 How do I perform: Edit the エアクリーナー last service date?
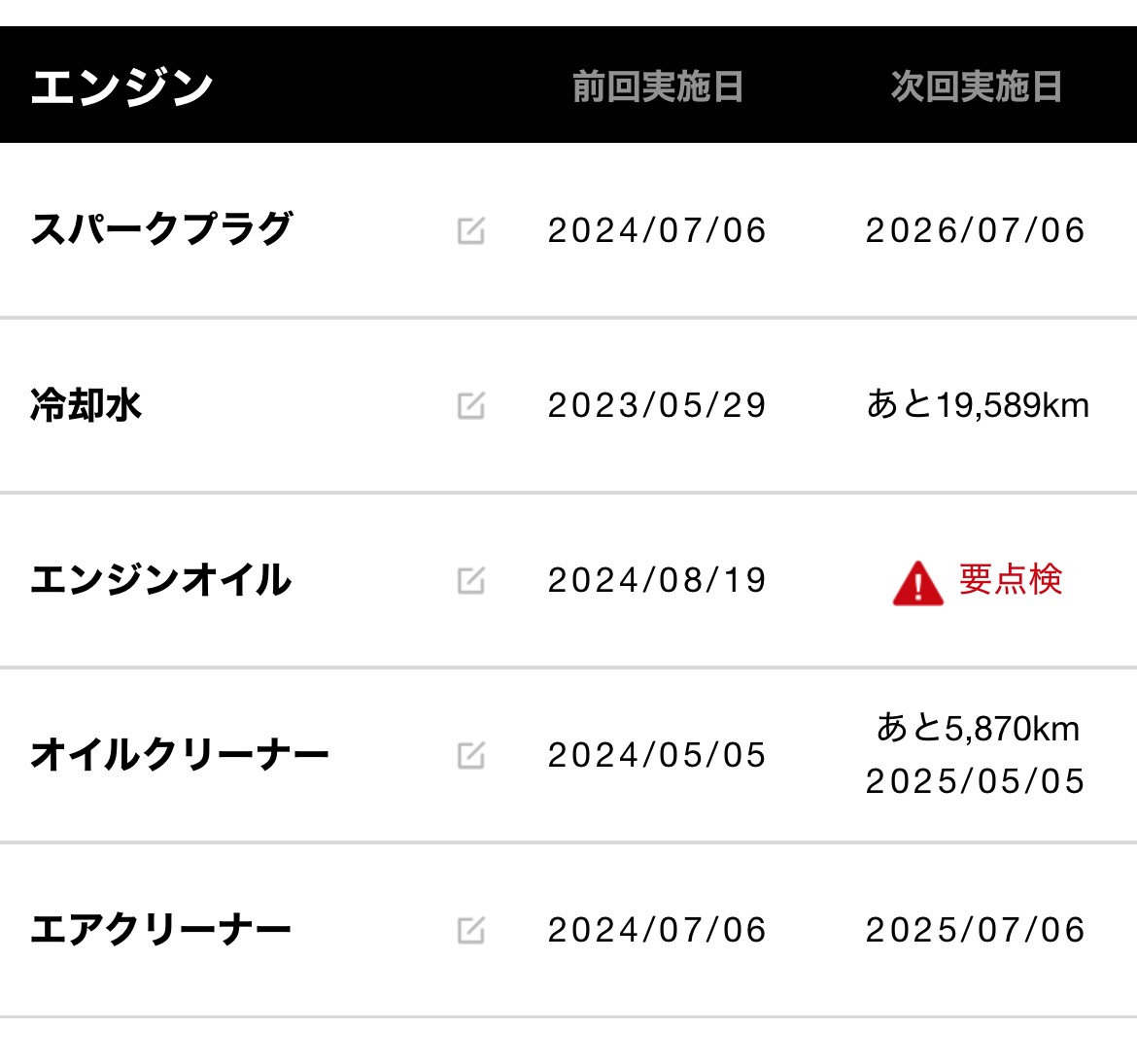tap(471, 930)
